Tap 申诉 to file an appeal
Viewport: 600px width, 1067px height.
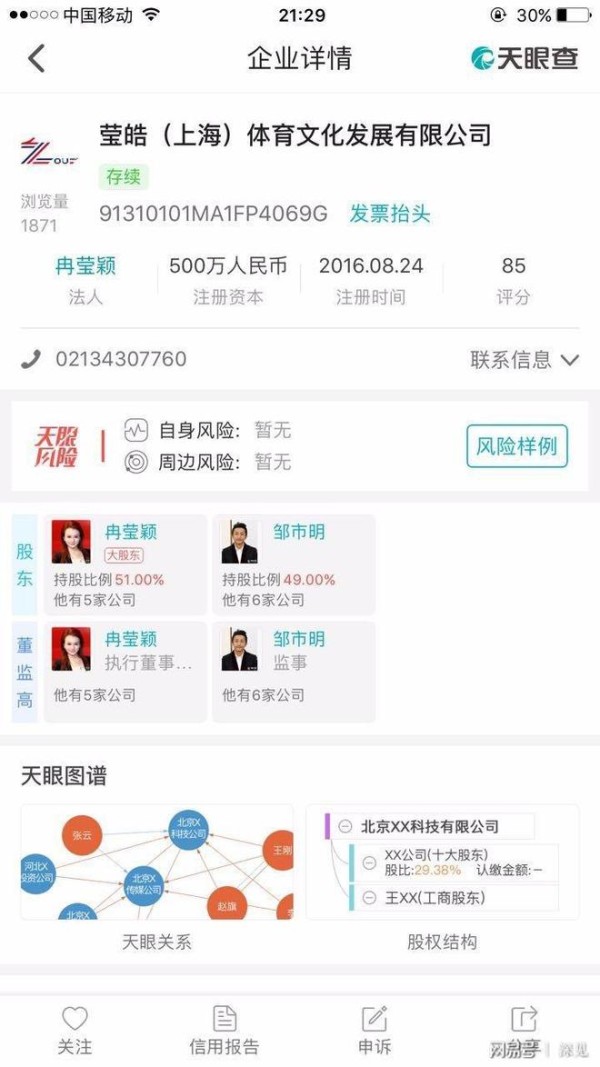pyautogui.click(x=374, y=1030)
